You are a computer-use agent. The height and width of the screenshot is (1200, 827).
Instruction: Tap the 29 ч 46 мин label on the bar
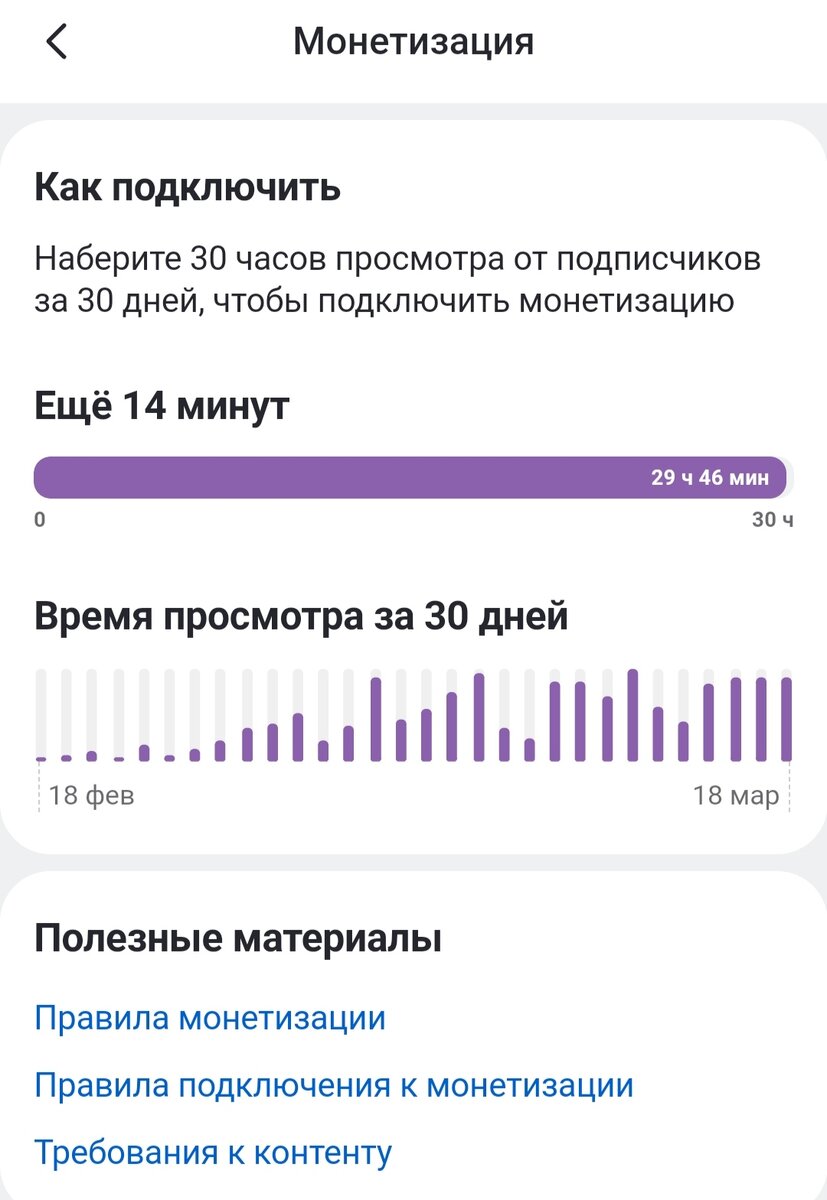click(x=711, y=476)
